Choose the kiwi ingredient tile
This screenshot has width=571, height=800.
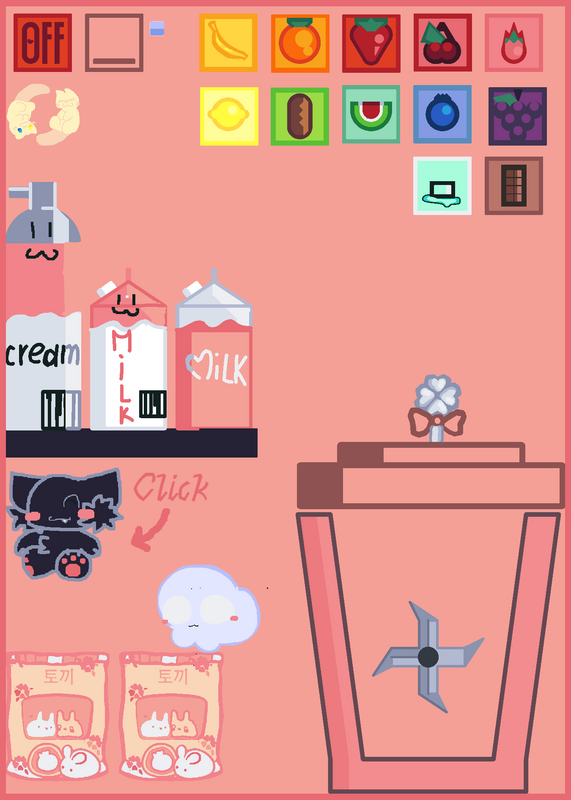pos(300,116)
